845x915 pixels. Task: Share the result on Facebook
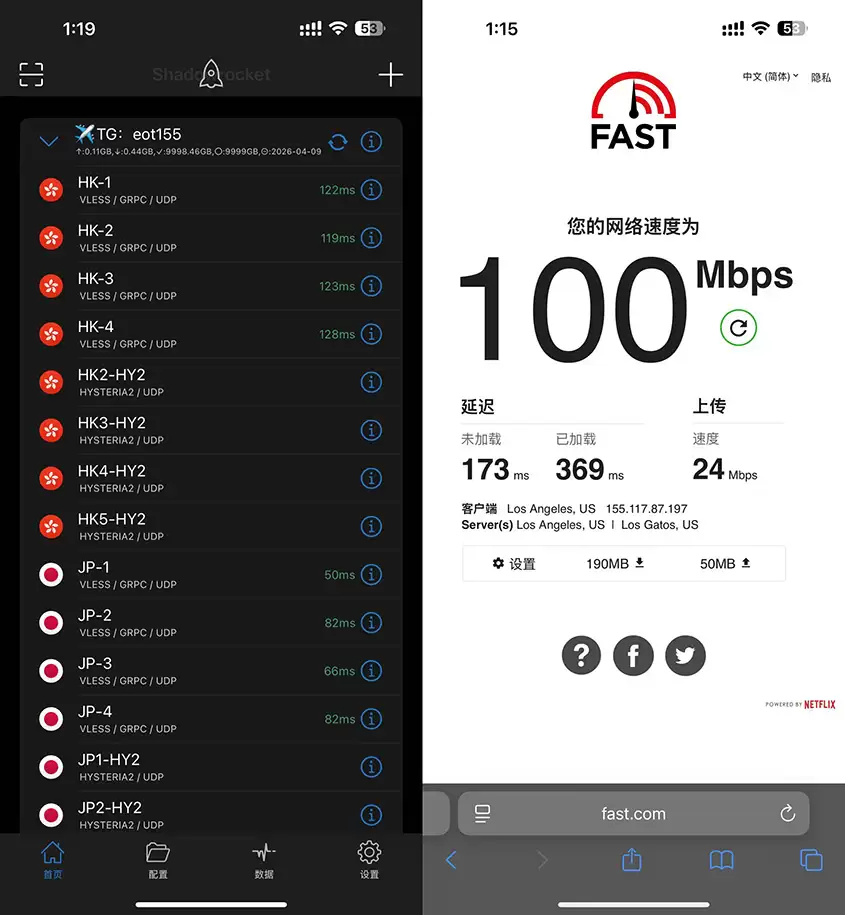[x=633, y=656]
